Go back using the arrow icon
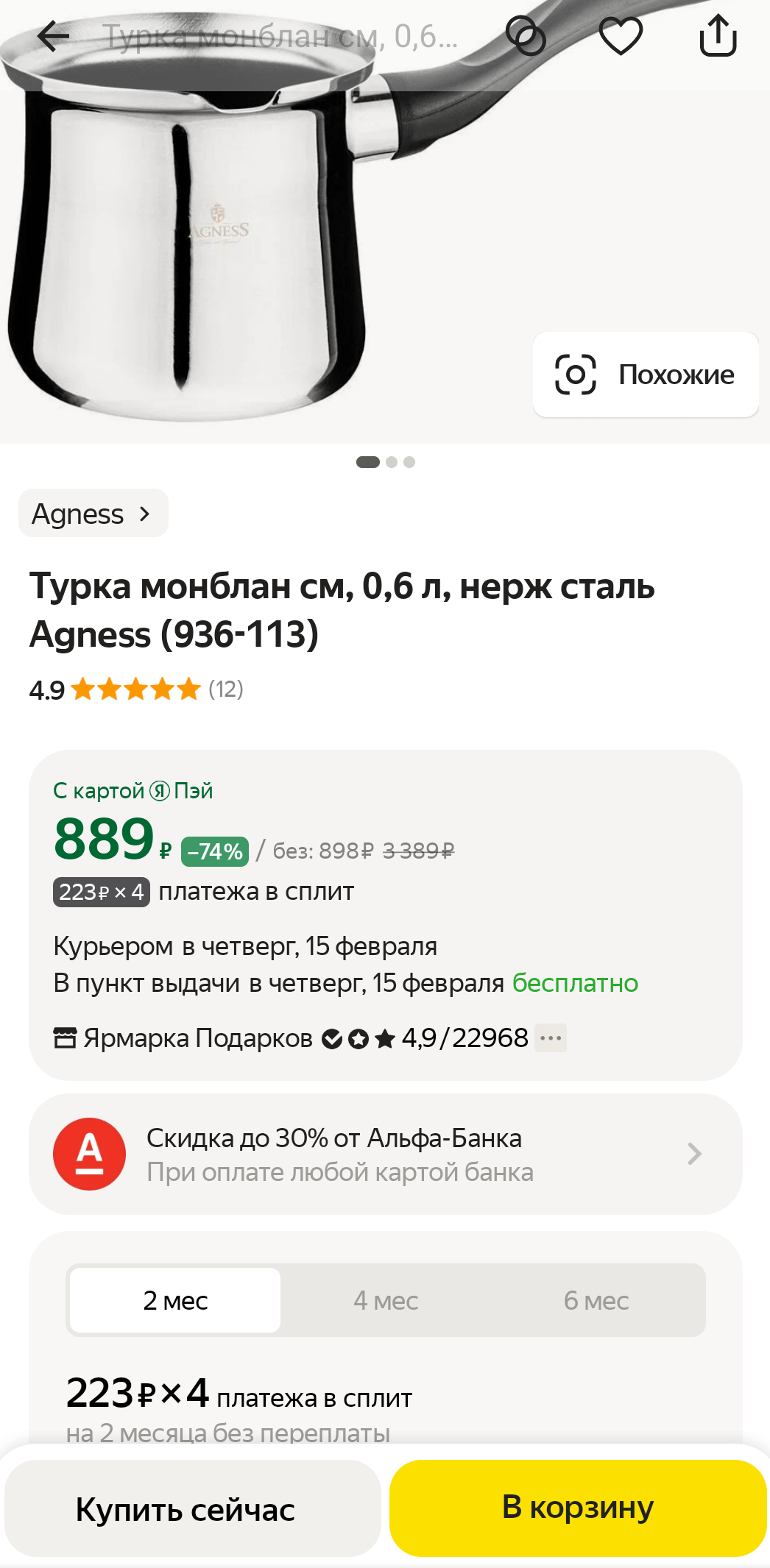The image size is (770, 1568). (x=53, y=36)
